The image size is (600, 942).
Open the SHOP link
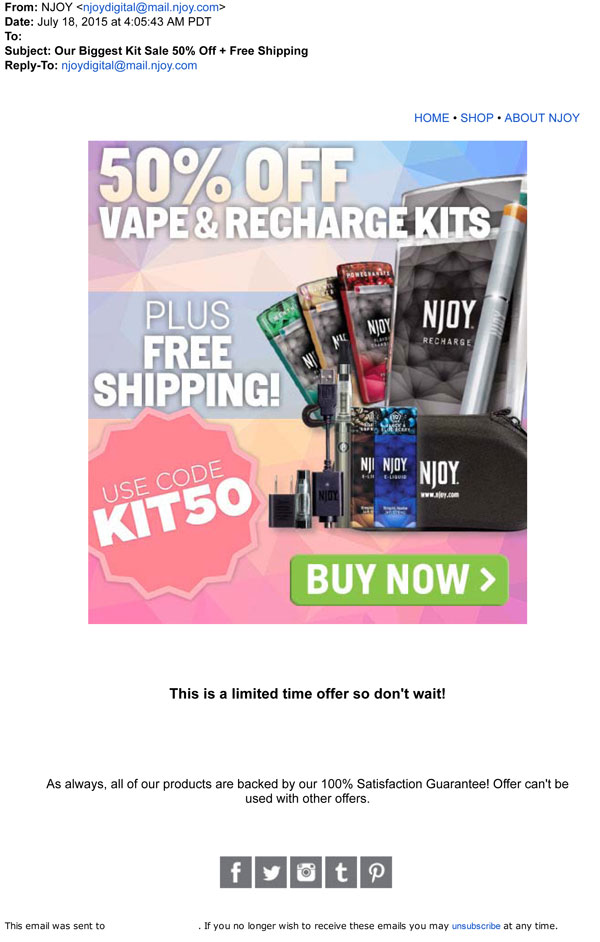pyautogui.click(x=477, y=118)
